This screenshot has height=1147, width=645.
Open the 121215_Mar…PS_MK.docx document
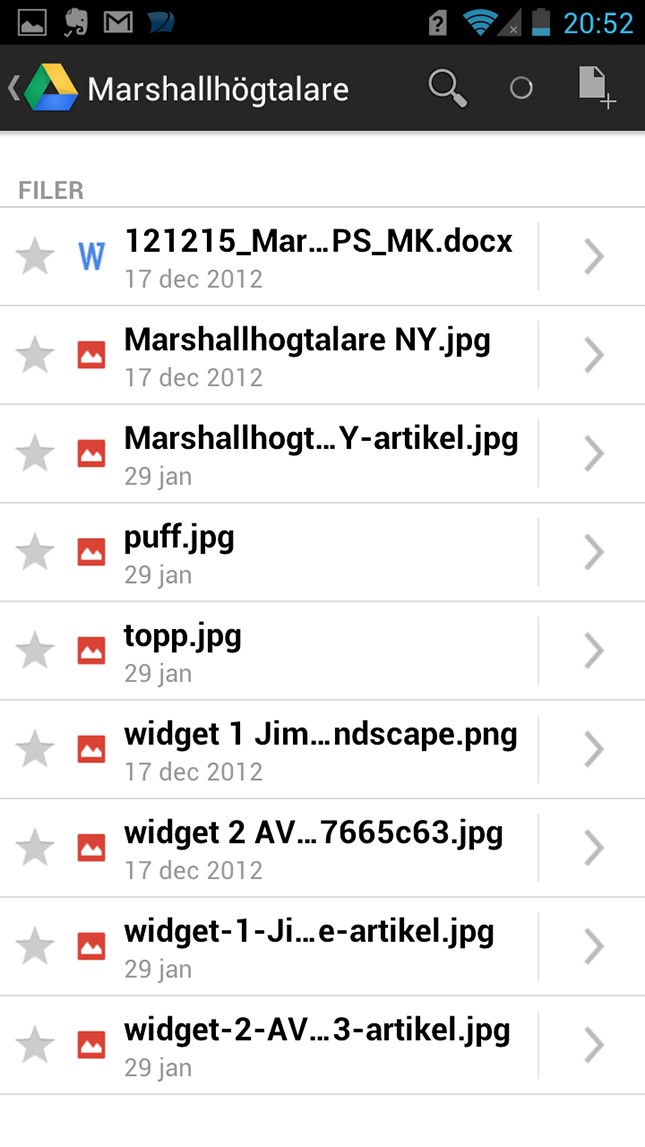318,257
